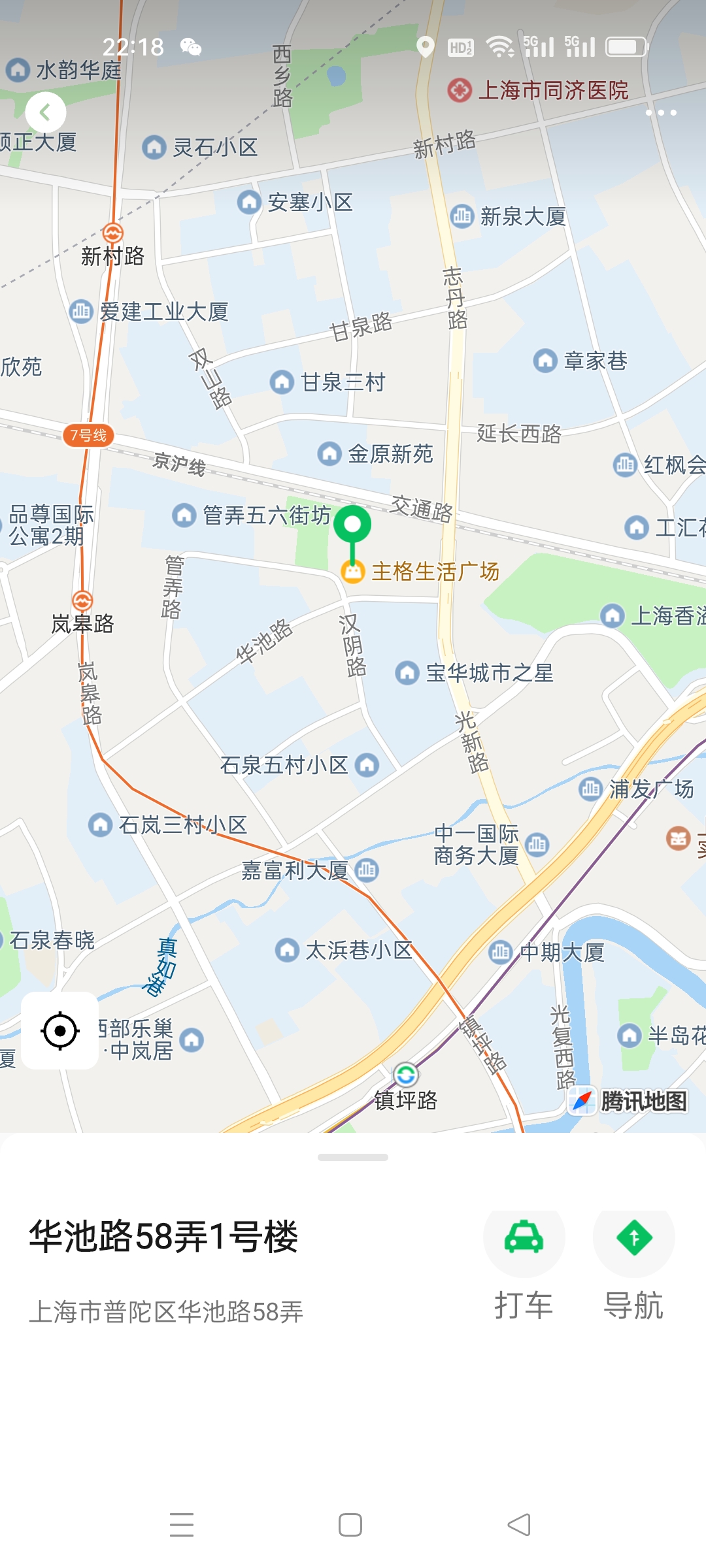Screen dimensions: 706x1568
Task: Start navigation with the 导航 button
Action: 633,1239
